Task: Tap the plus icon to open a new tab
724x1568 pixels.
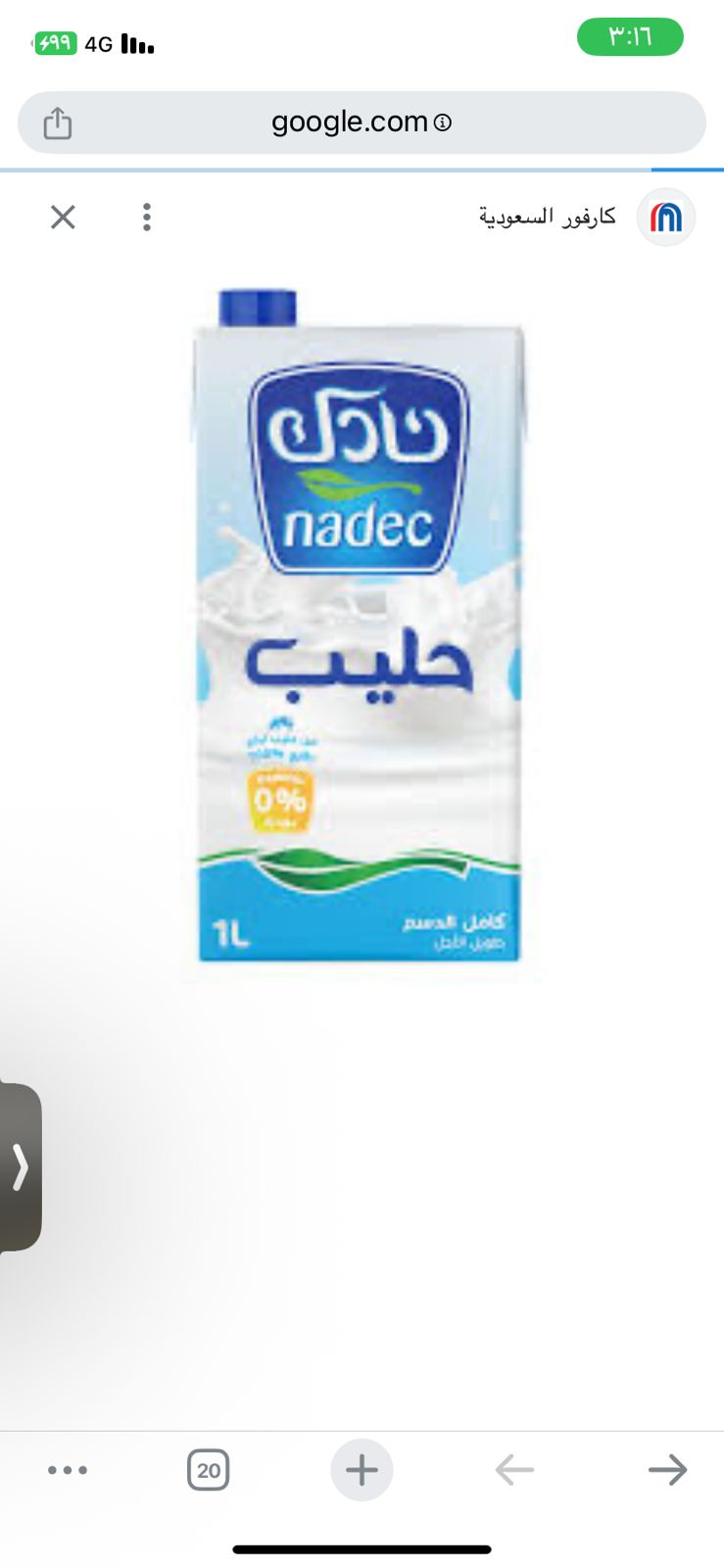Action: tap(362, 1469)
